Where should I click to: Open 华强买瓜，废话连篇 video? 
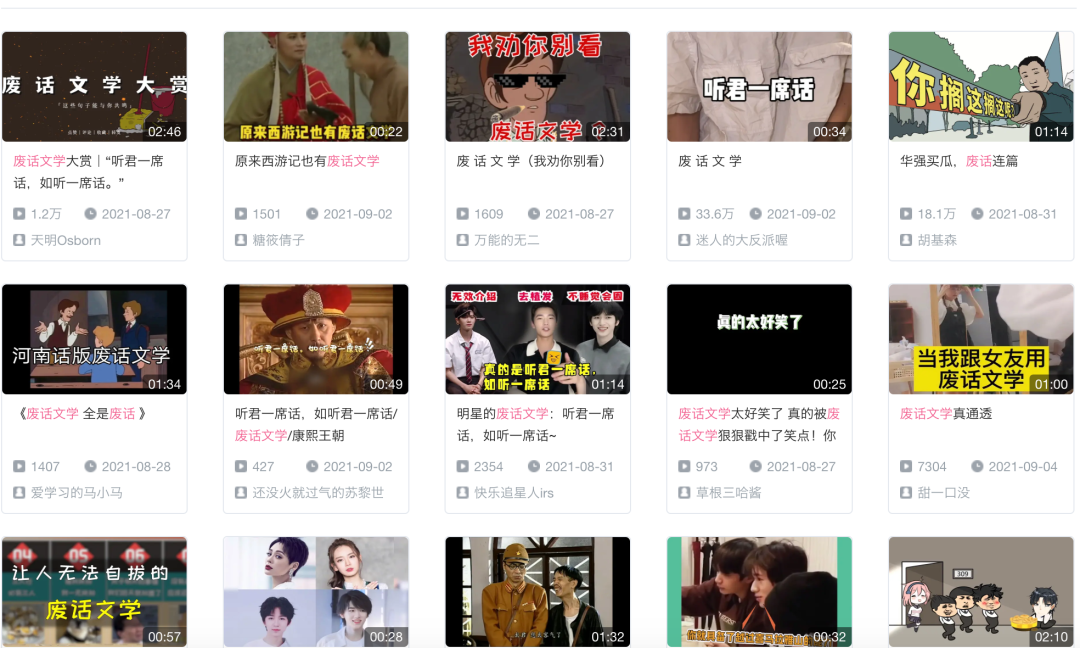(980, 86)
